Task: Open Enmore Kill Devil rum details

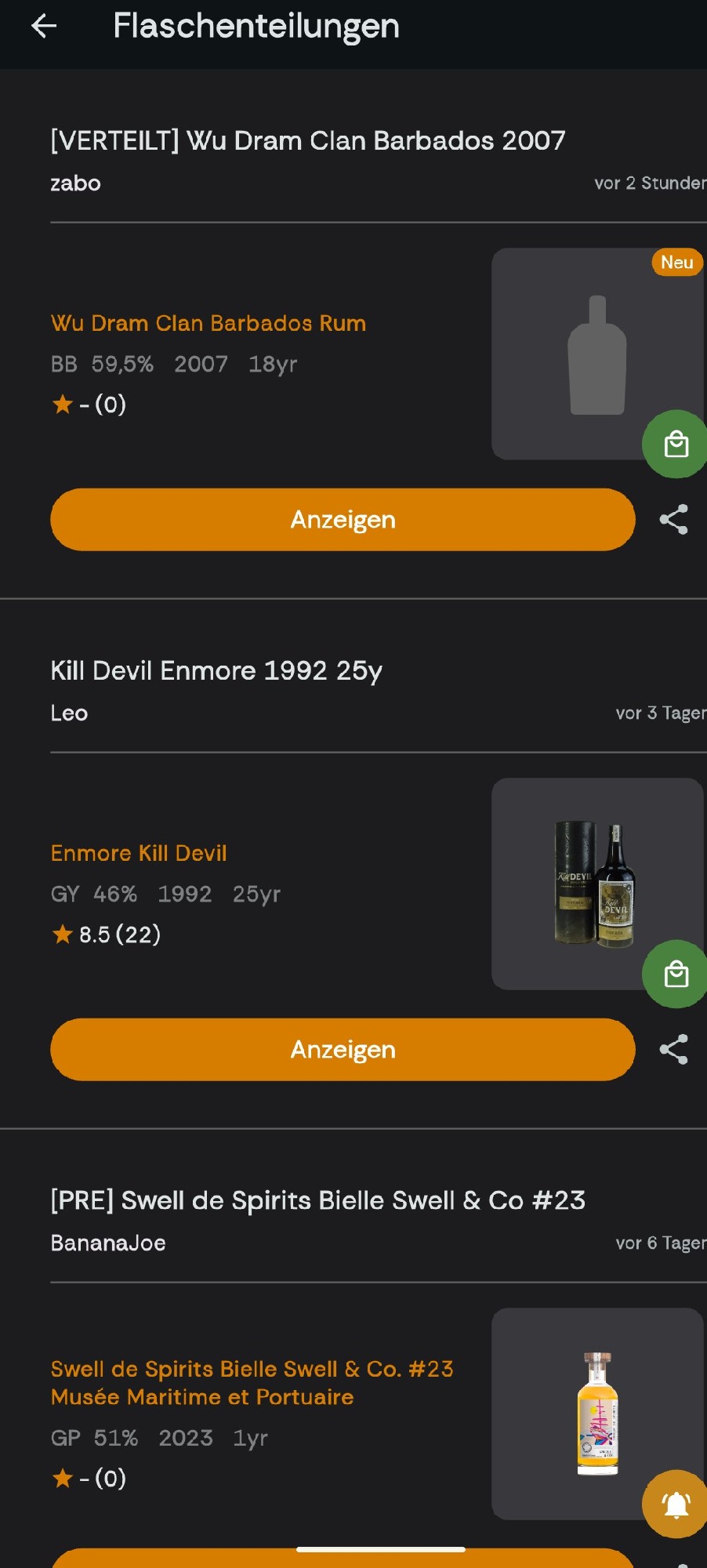Action: [139, 853]
